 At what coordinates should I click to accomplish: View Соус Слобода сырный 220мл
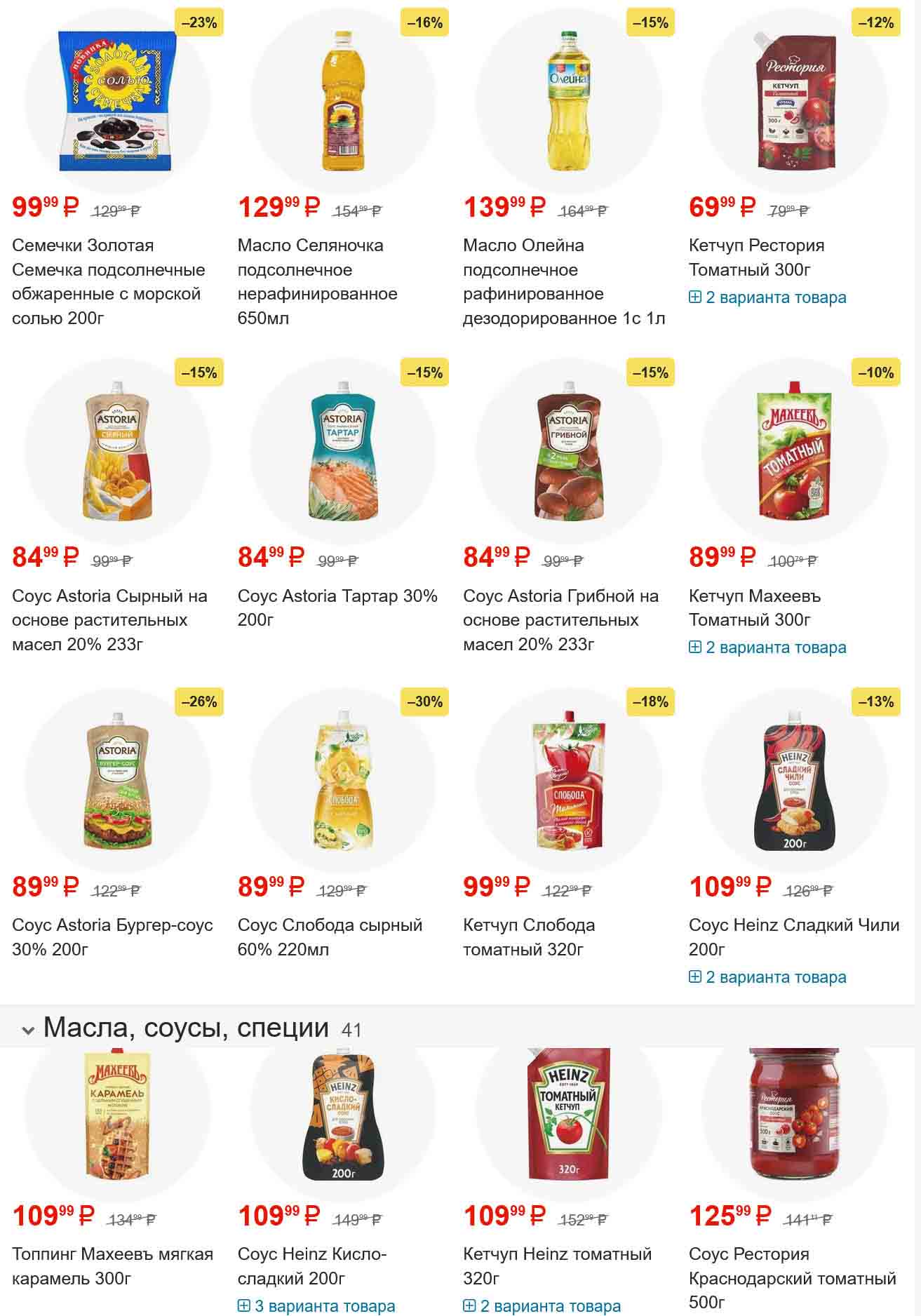330,936
